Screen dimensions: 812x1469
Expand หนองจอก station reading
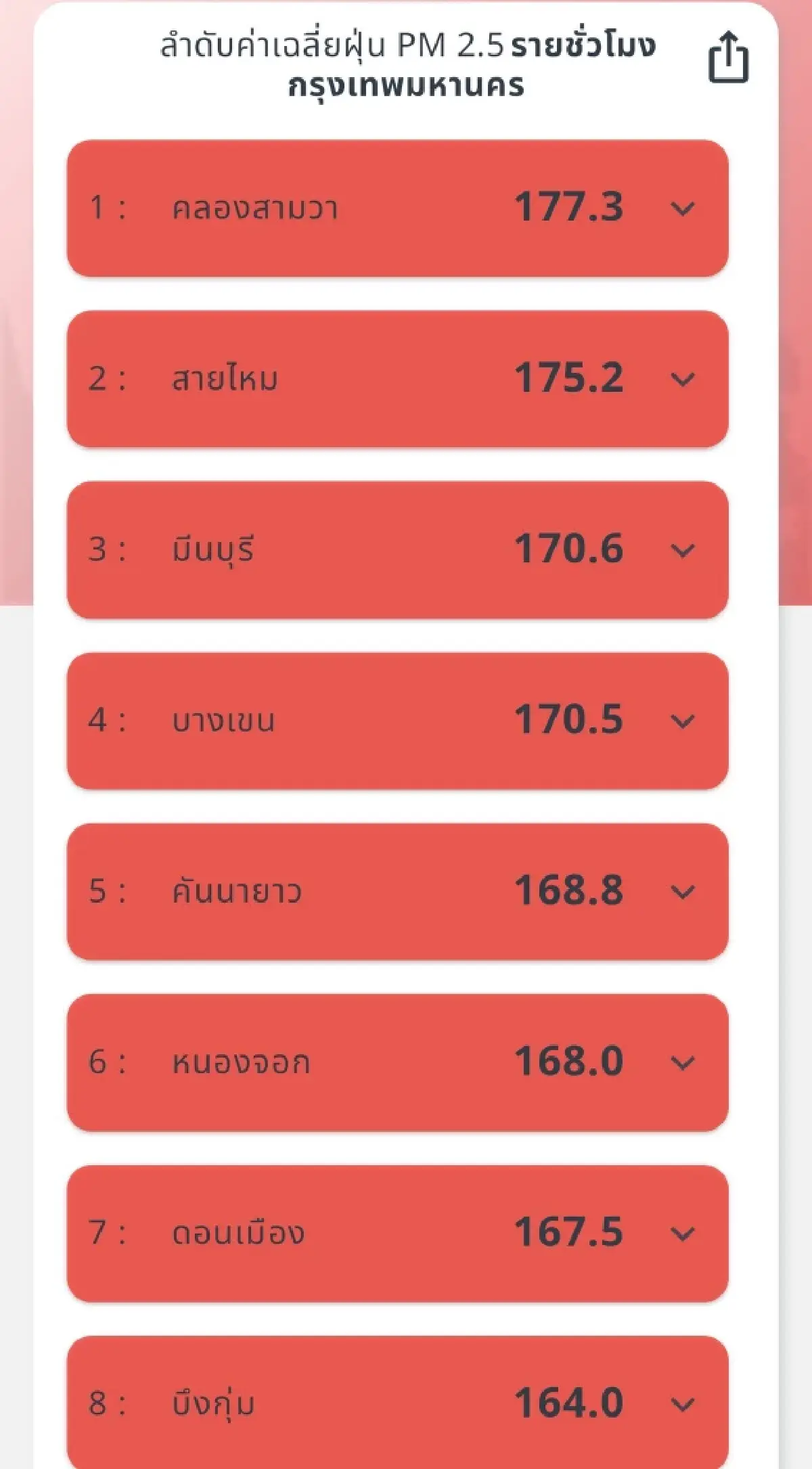click(x=683, y=1062)
